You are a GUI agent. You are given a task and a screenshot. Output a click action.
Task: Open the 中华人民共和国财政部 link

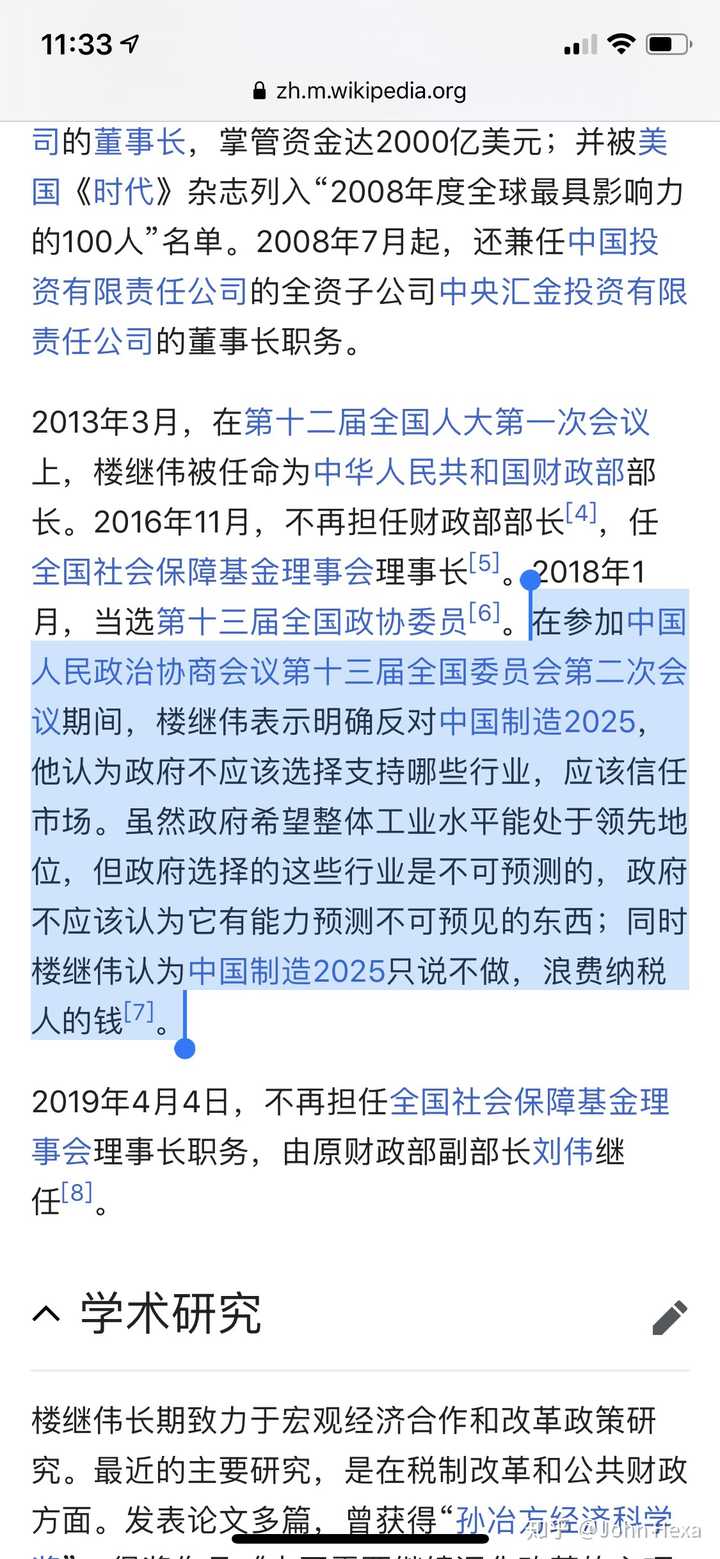tap(469, 471)
